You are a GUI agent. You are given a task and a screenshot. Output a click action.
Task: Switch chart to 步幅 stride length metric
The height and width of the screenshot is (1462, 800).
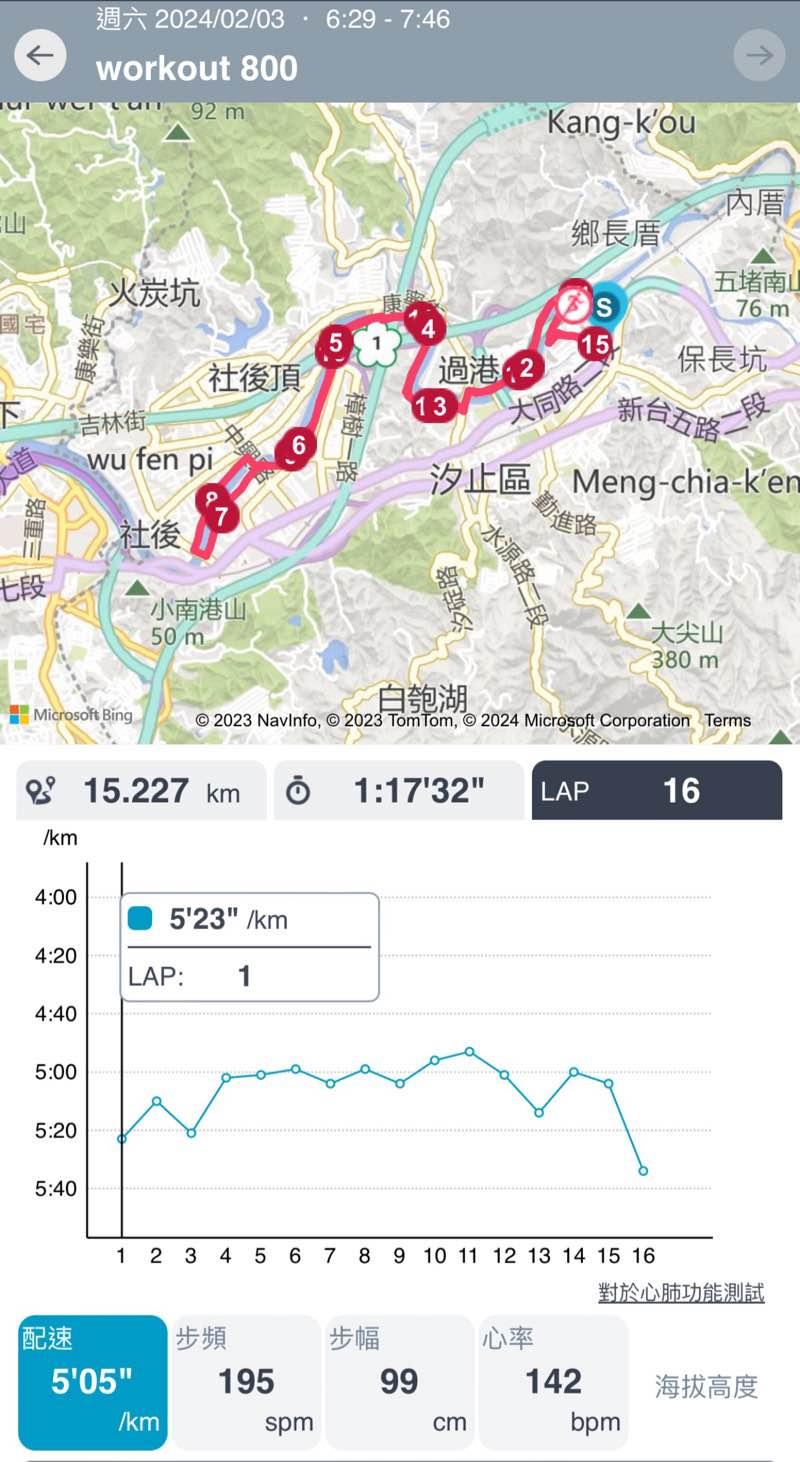(399, 1382)
